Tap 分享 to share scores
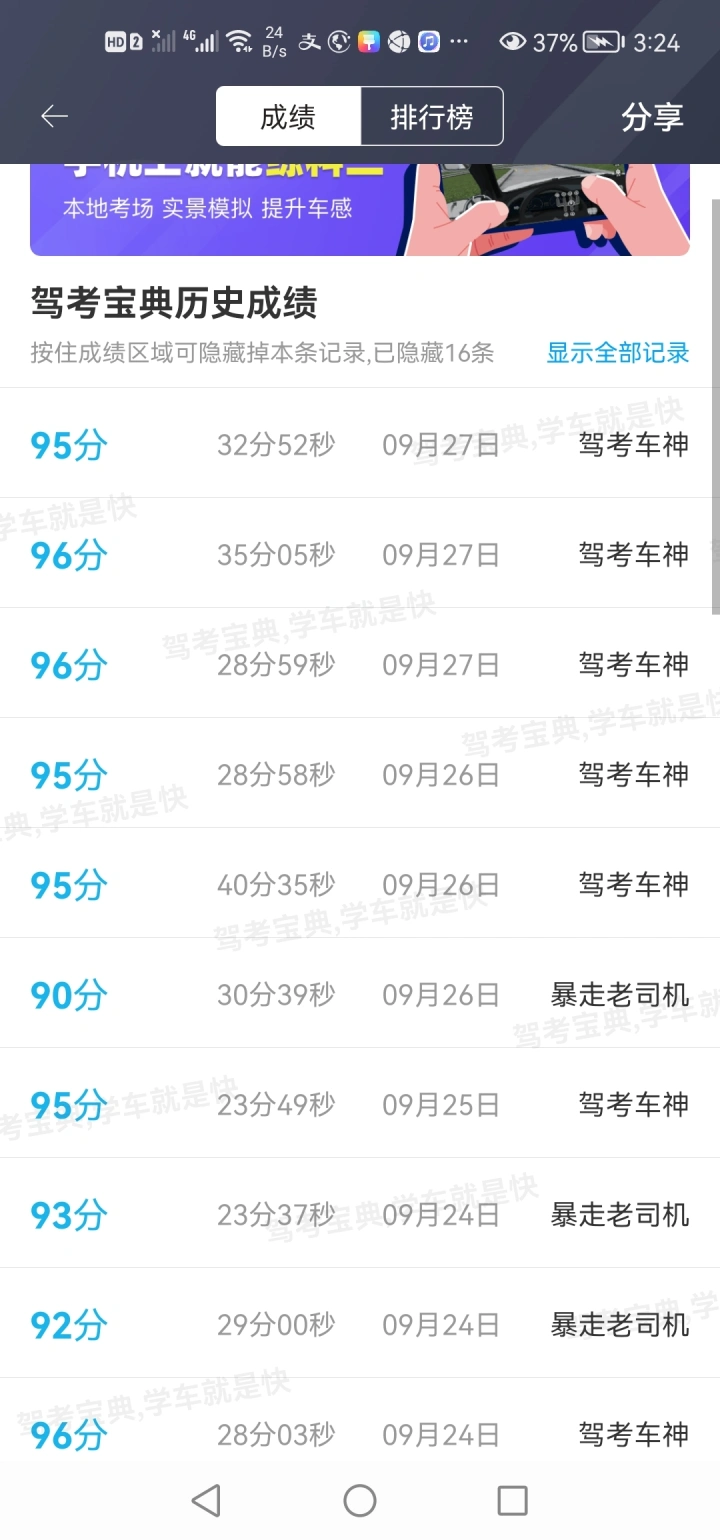The width and height of the screenshot is (720, 1540). [652, 117]
